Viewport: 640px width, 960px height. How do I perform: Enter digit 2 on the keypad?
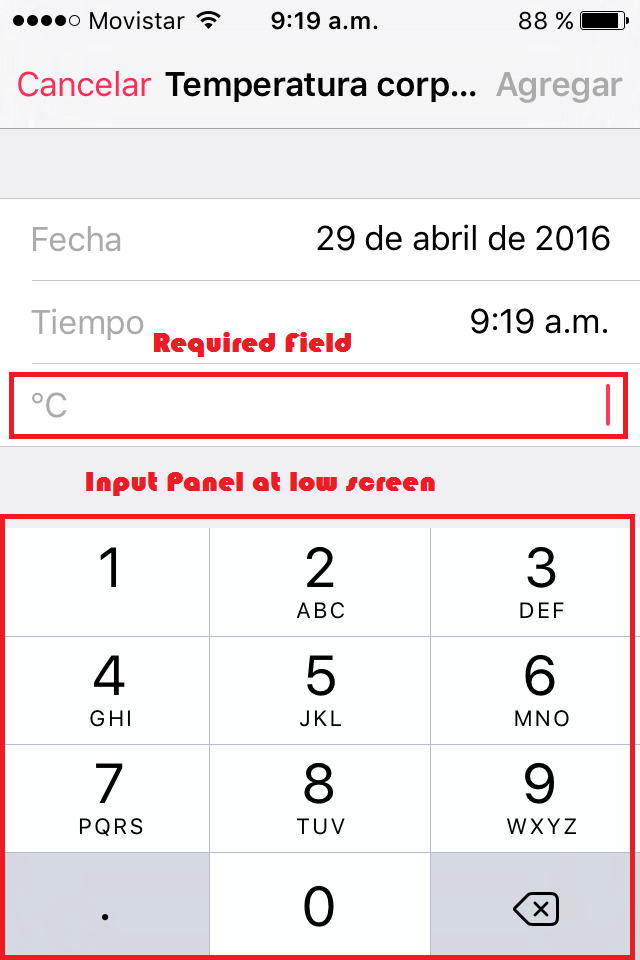pyautogui.click(x=320, y=582)
